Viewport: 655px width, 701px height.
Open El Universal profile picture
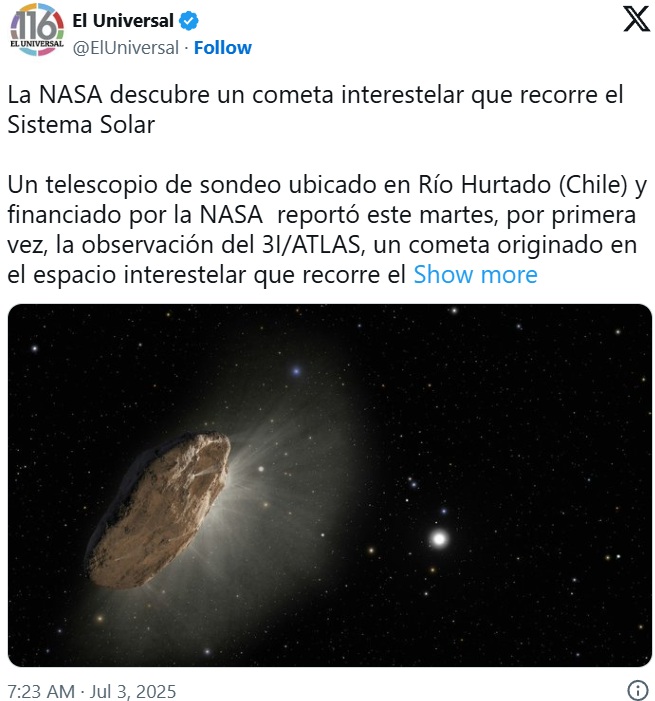pos(37,30)
